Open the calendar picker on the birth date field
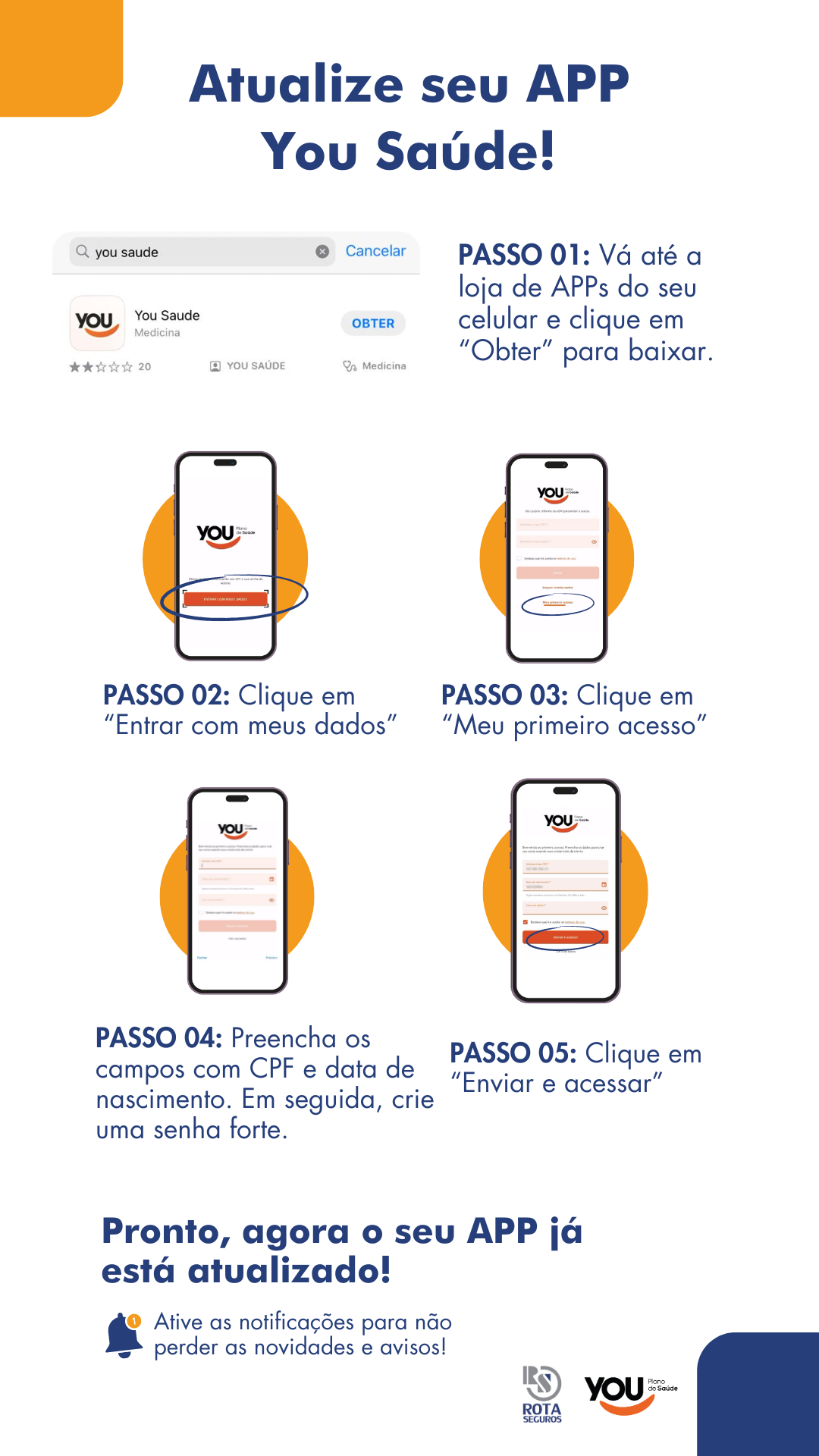The height and width of the screenshot is (1456, 819). tap(271, 880)
